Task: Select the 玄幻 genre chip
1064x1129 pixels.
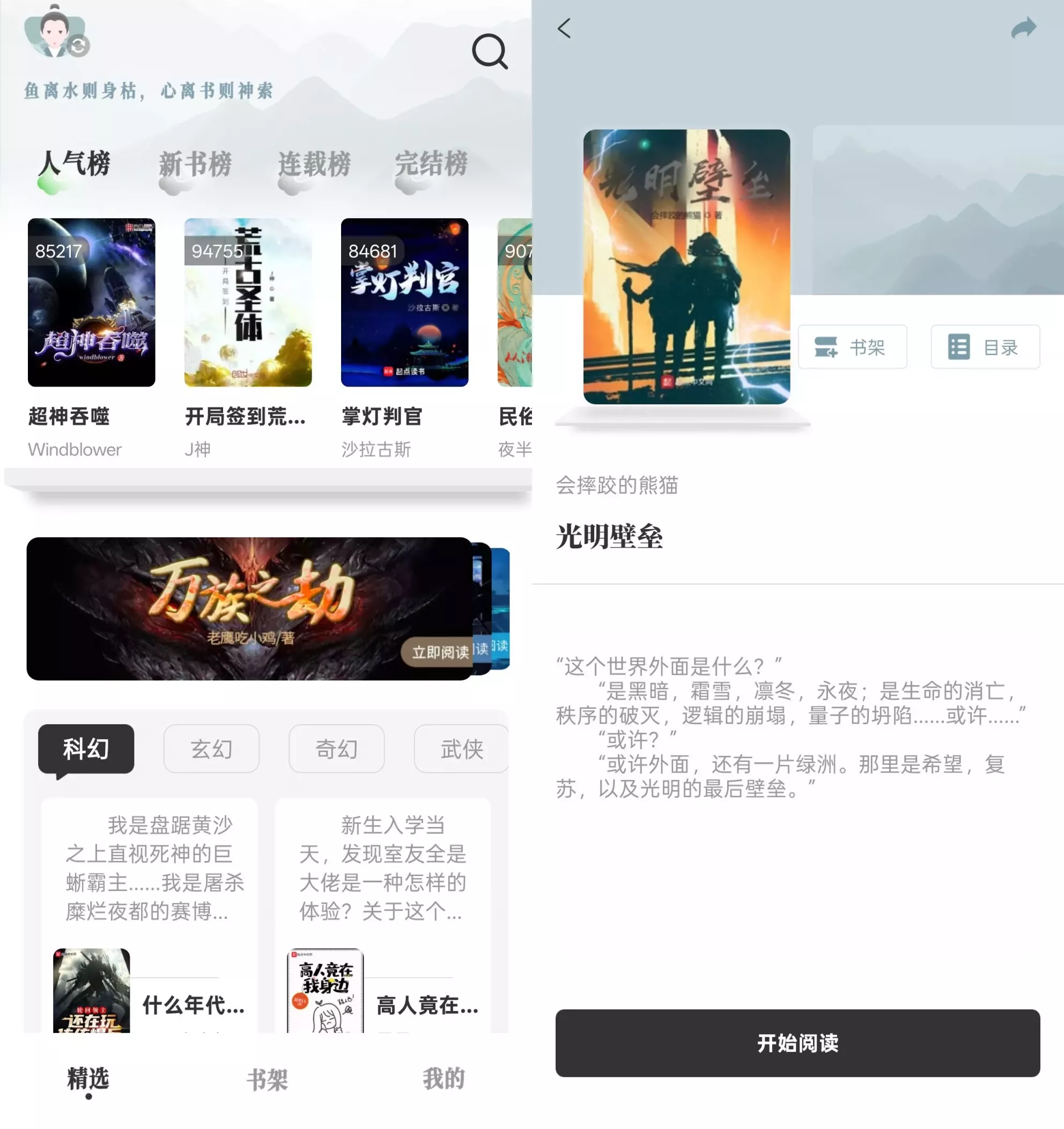Action: pyautogui.click(x=211, y=749)
